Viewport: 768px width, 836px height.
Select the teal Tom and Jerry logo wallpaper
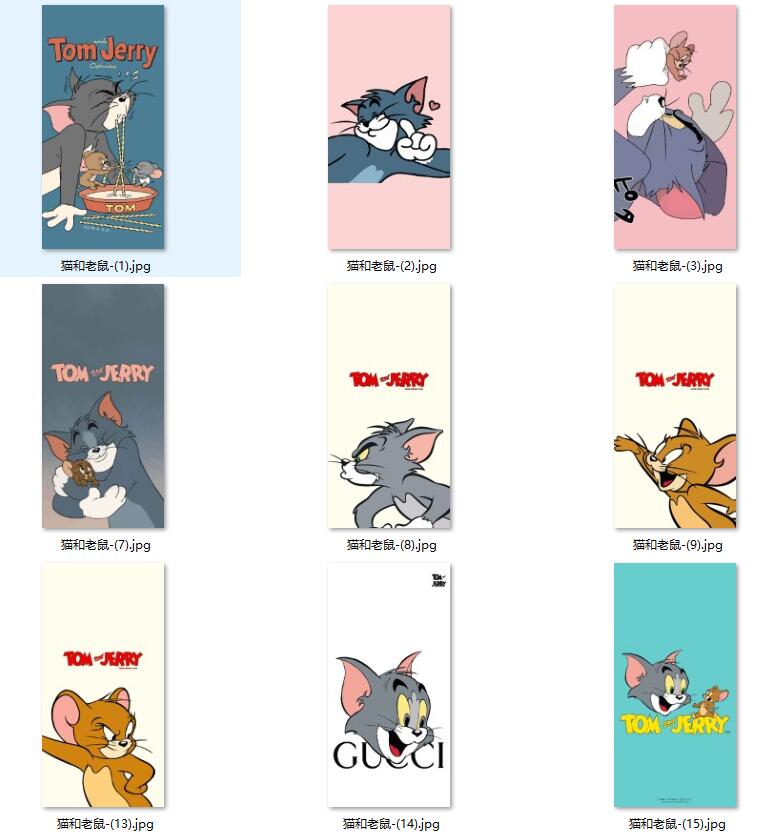click(676, 685)
